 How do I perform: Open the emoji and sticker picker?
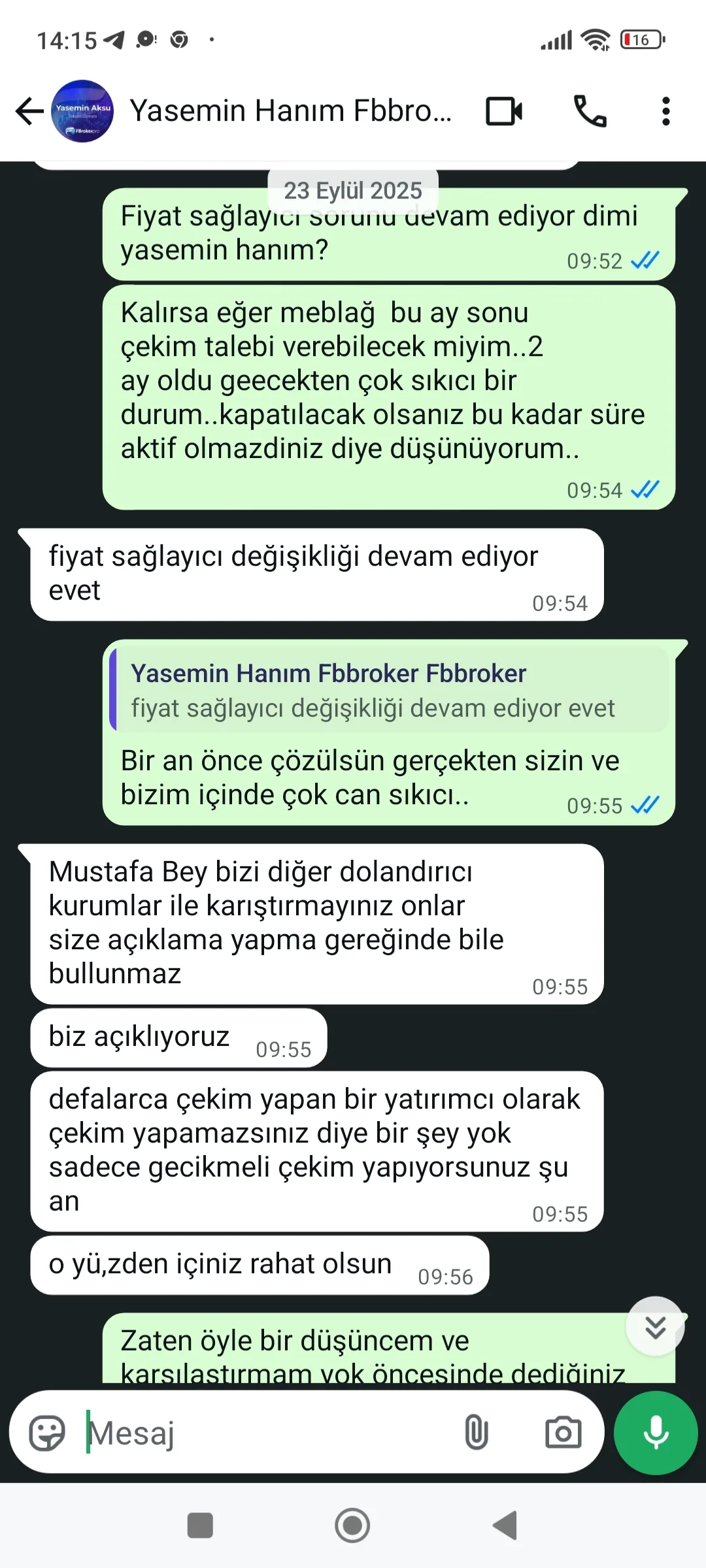[x=47, y=1433]
